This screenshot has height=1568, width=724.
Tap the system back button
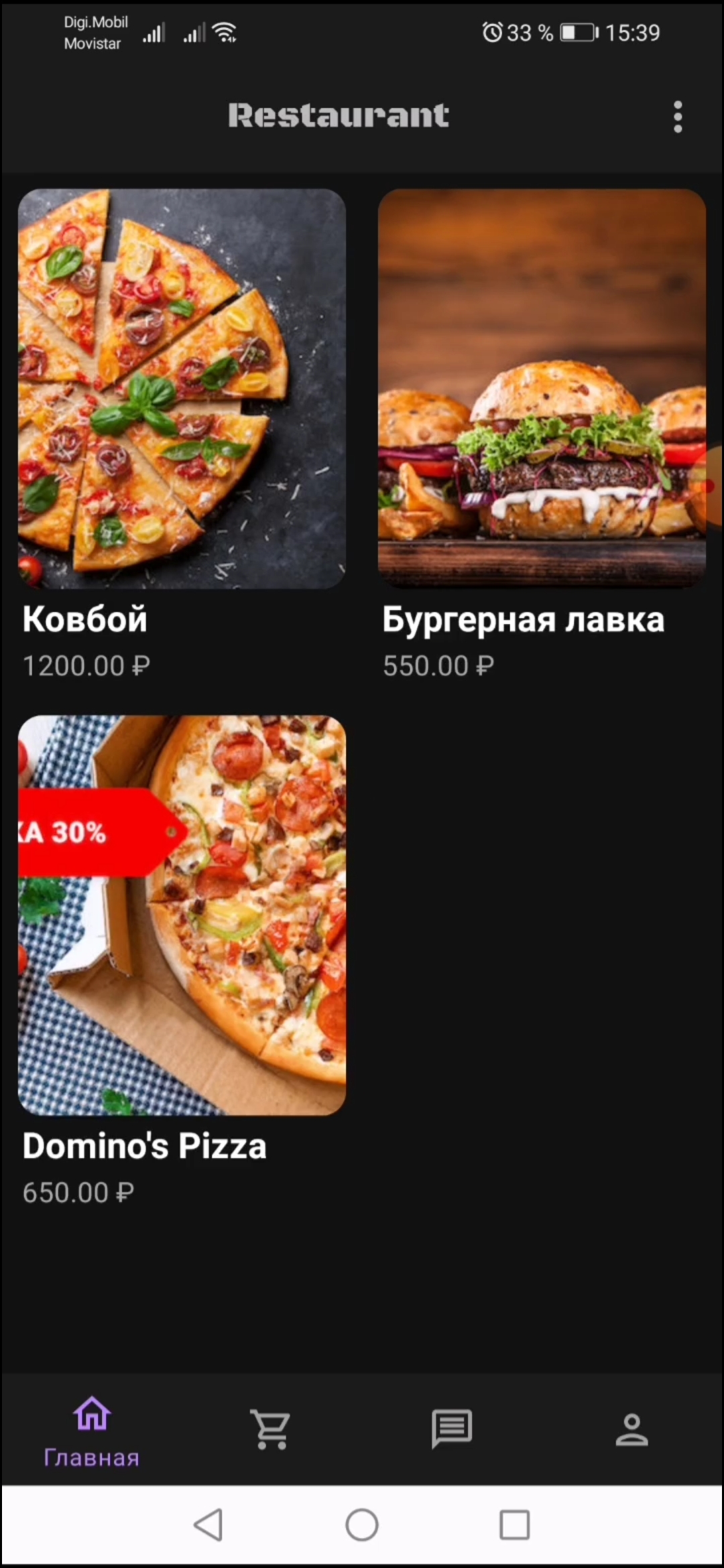tap(208, 1525)
